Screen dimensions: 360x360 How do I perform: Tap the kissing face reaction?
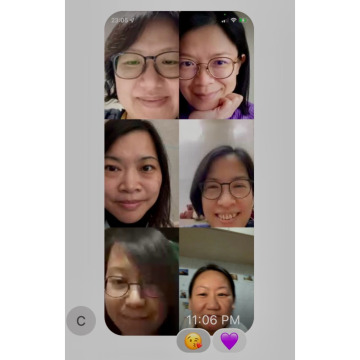[x=193, y=341]
